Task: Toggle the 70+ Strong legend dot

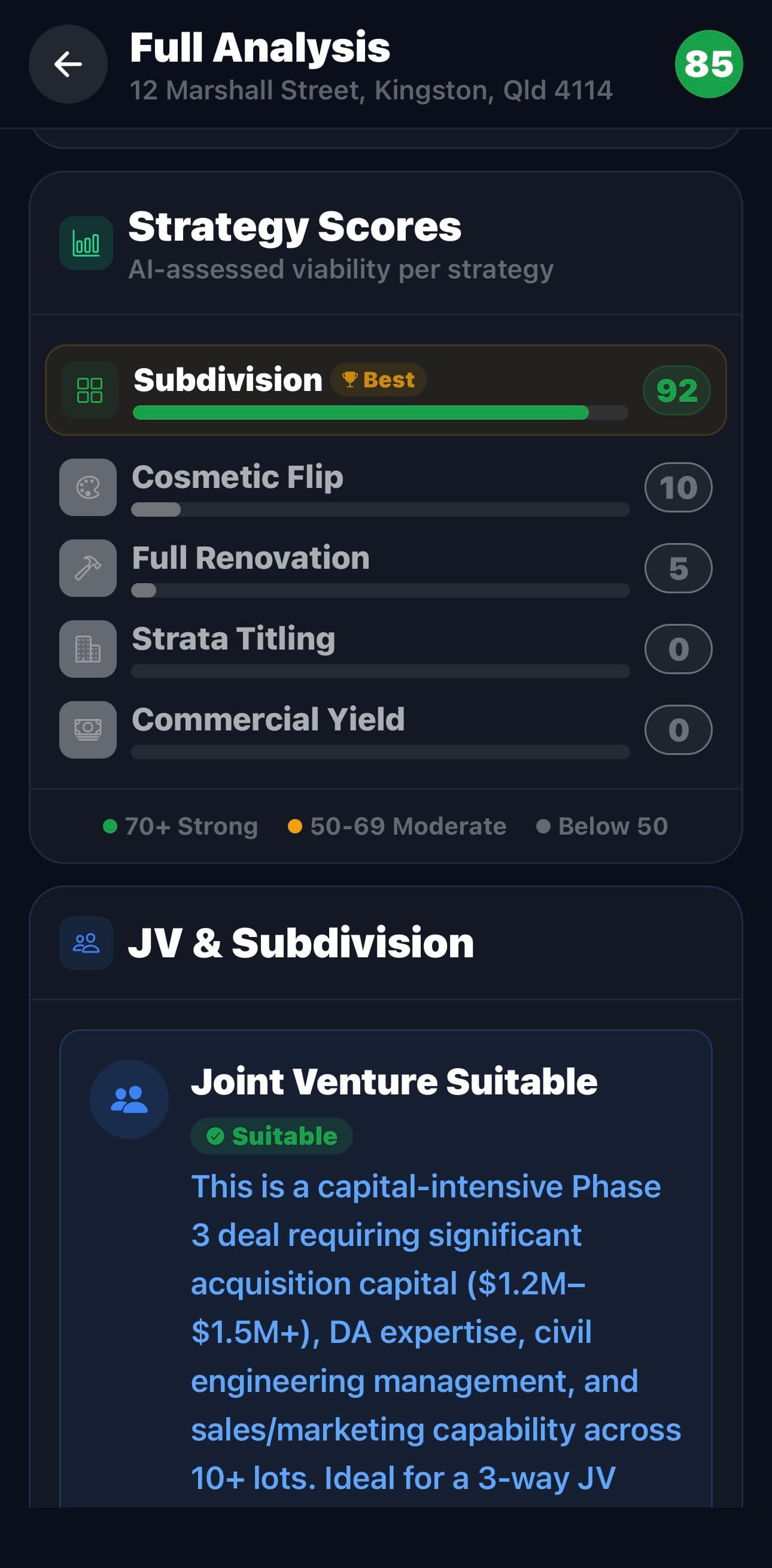Action: 110,826
